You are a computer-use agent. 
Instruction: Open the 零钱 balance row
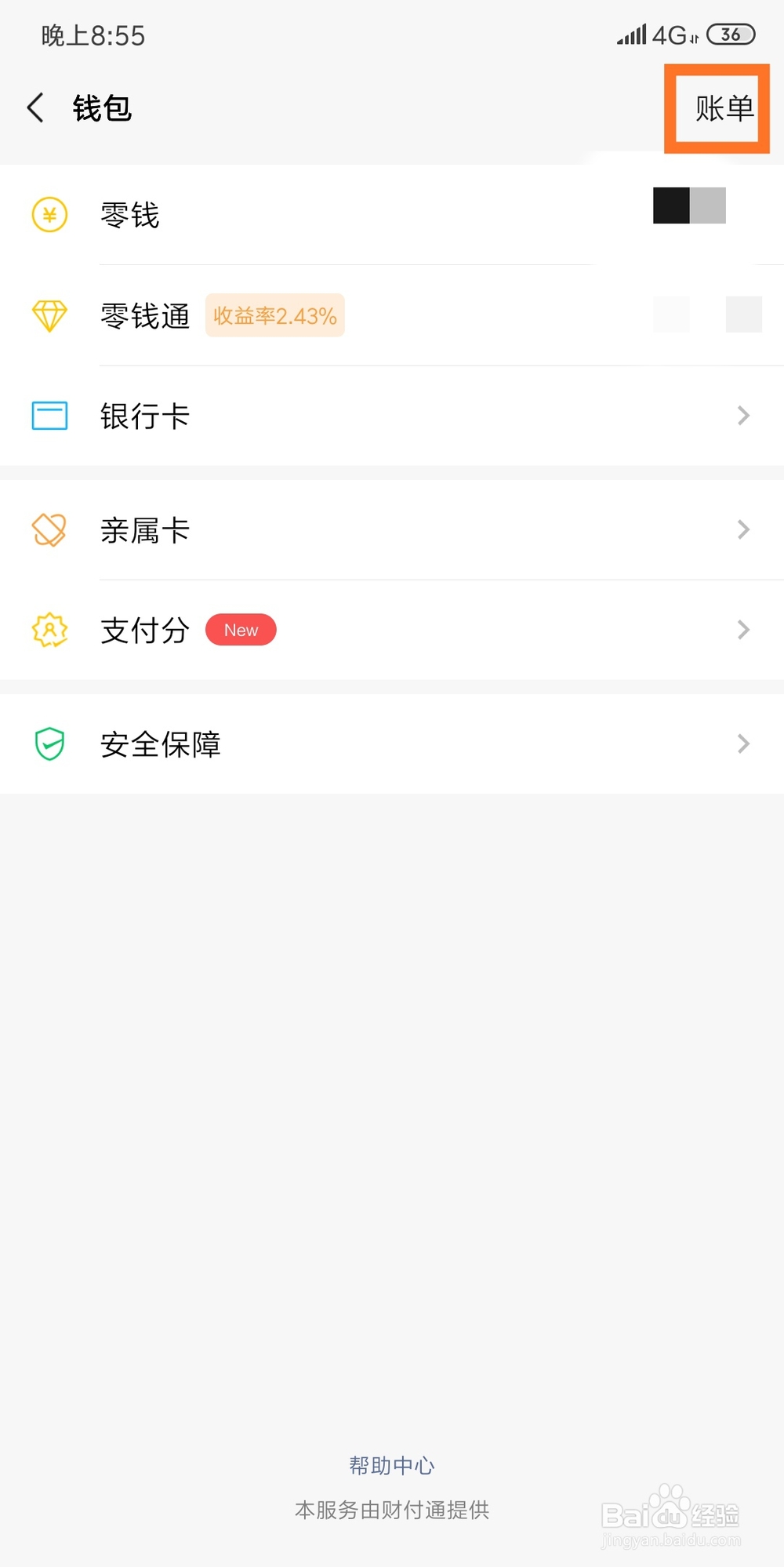click(x=392, y=215)
